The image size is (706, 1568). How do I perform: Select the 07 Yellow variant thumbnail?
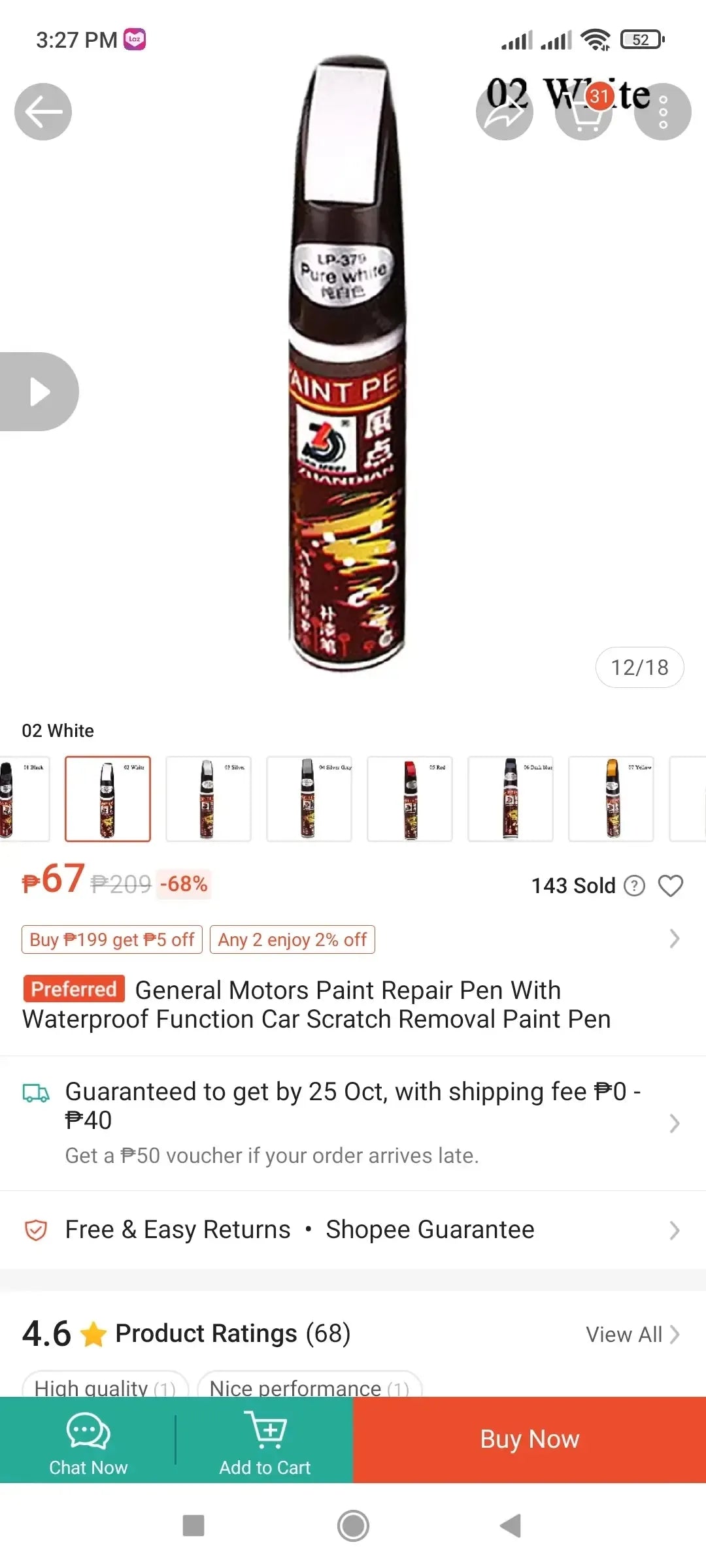pyautogui.click(x=611, y=798)
